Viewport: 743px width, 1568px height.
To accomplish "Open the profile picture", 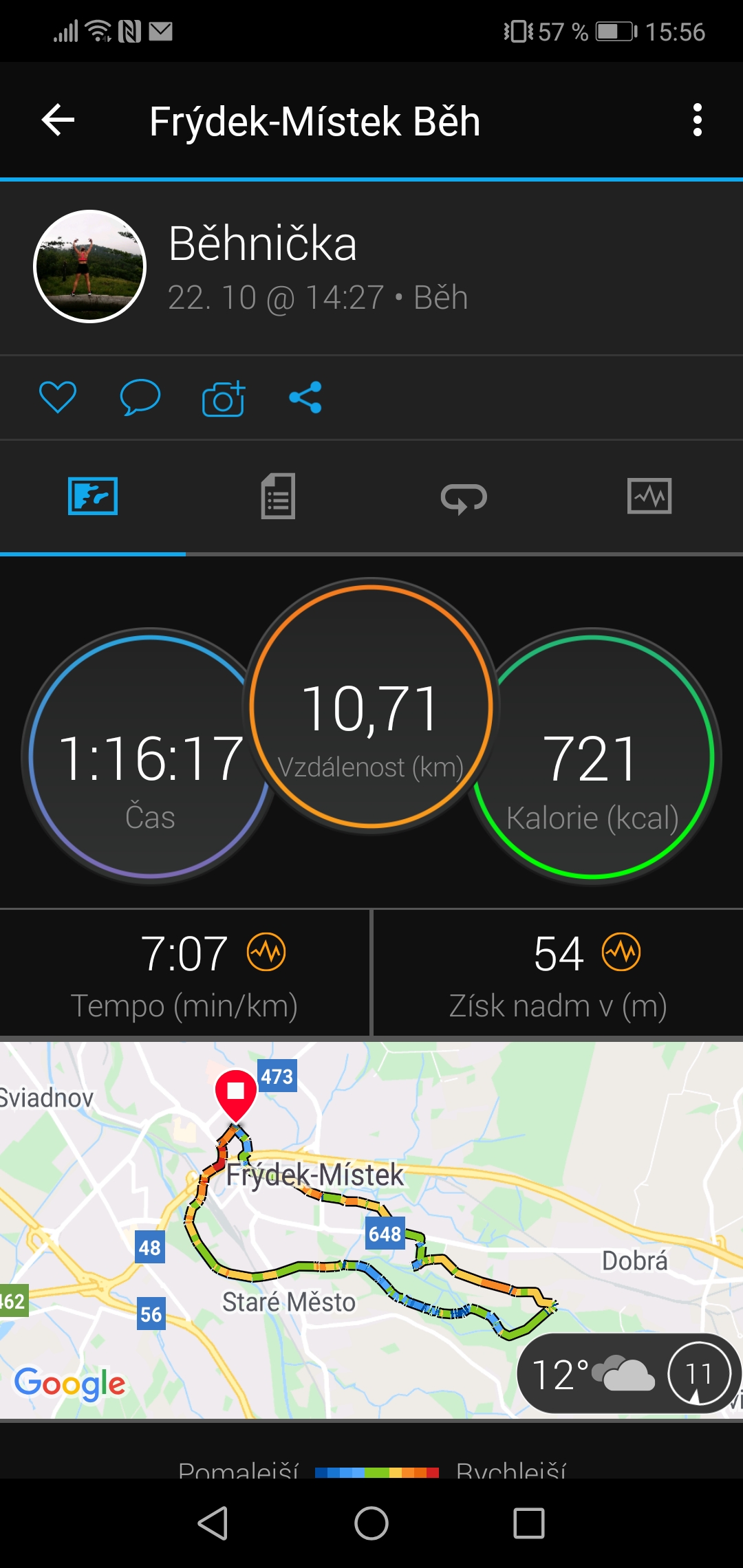I will pyautogui.click(x=90, y=266).
